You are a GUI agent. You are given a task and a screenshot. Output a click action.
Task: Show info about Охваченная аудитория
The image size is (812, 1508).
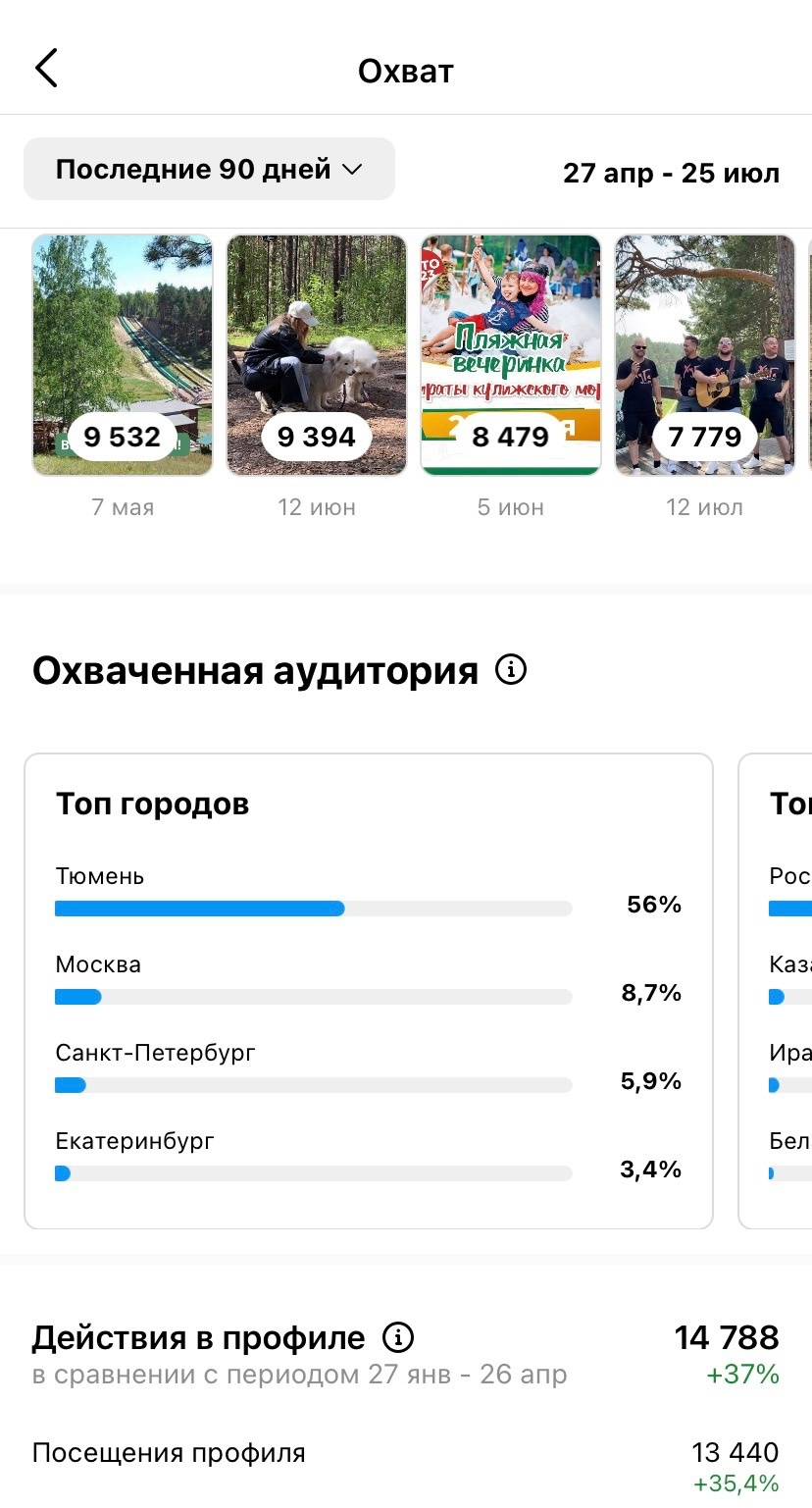tap(511, 671)
